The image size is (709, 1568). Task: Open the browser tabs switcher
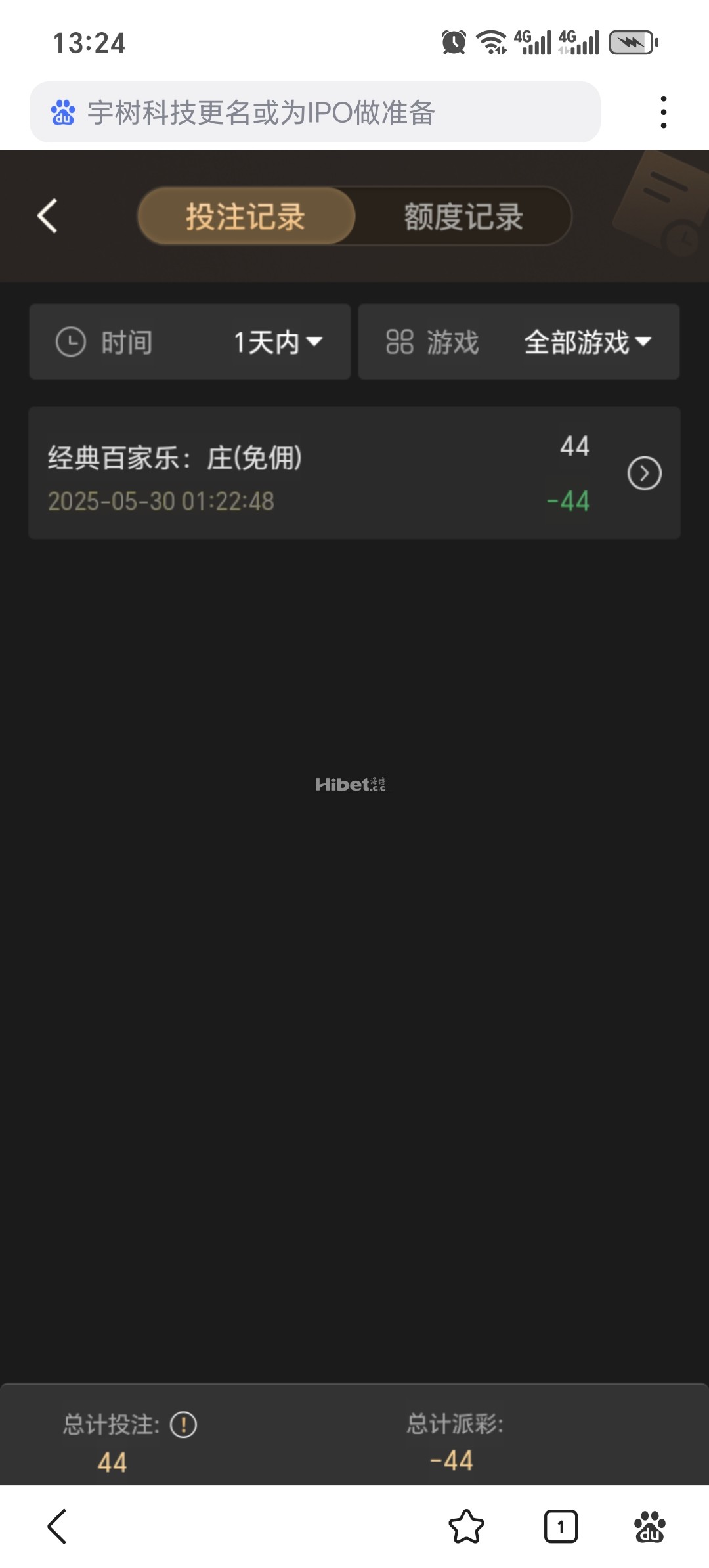pyautogui.click(x=561, y=1526)
